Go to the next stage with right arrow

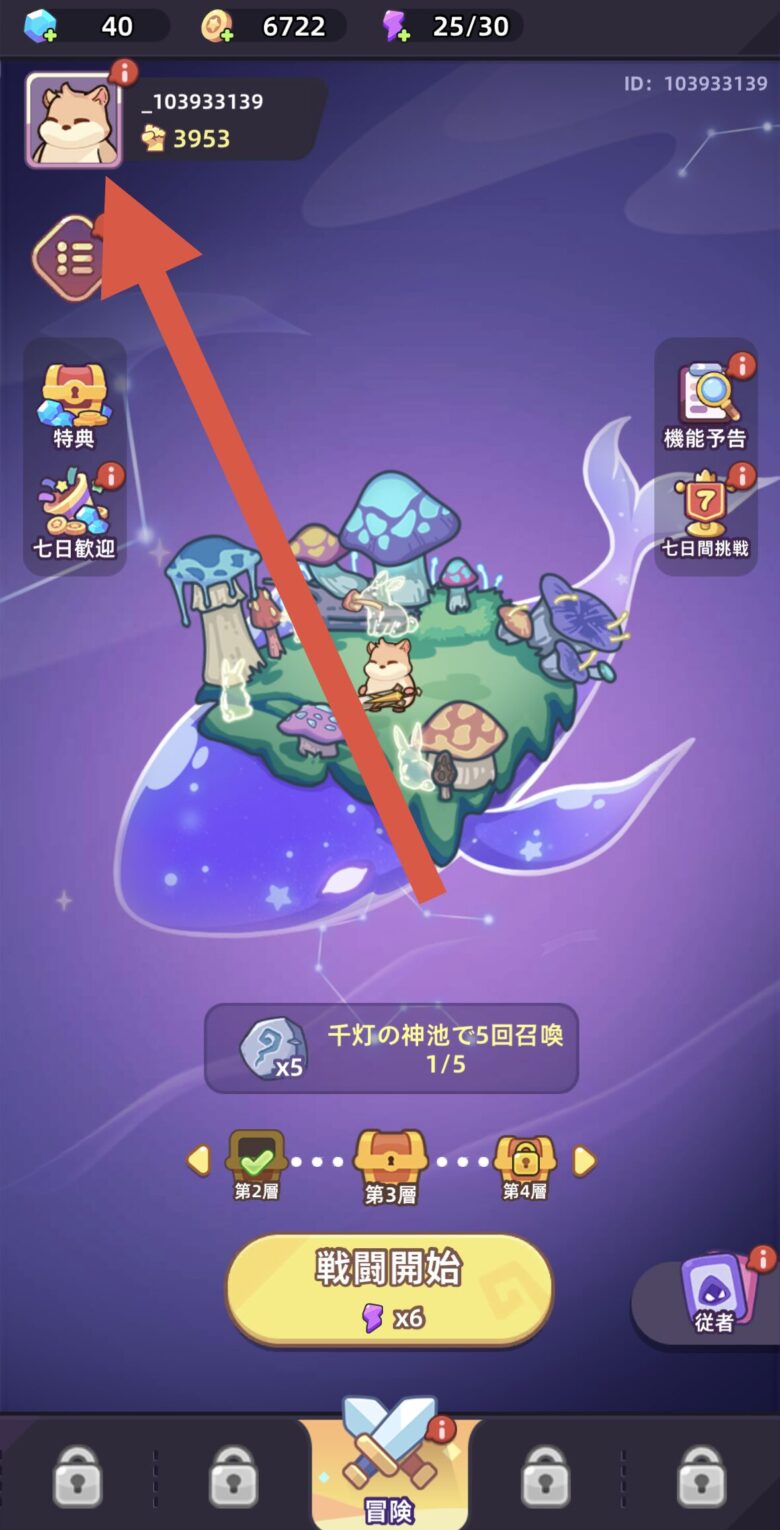(x=584, y=1161)
